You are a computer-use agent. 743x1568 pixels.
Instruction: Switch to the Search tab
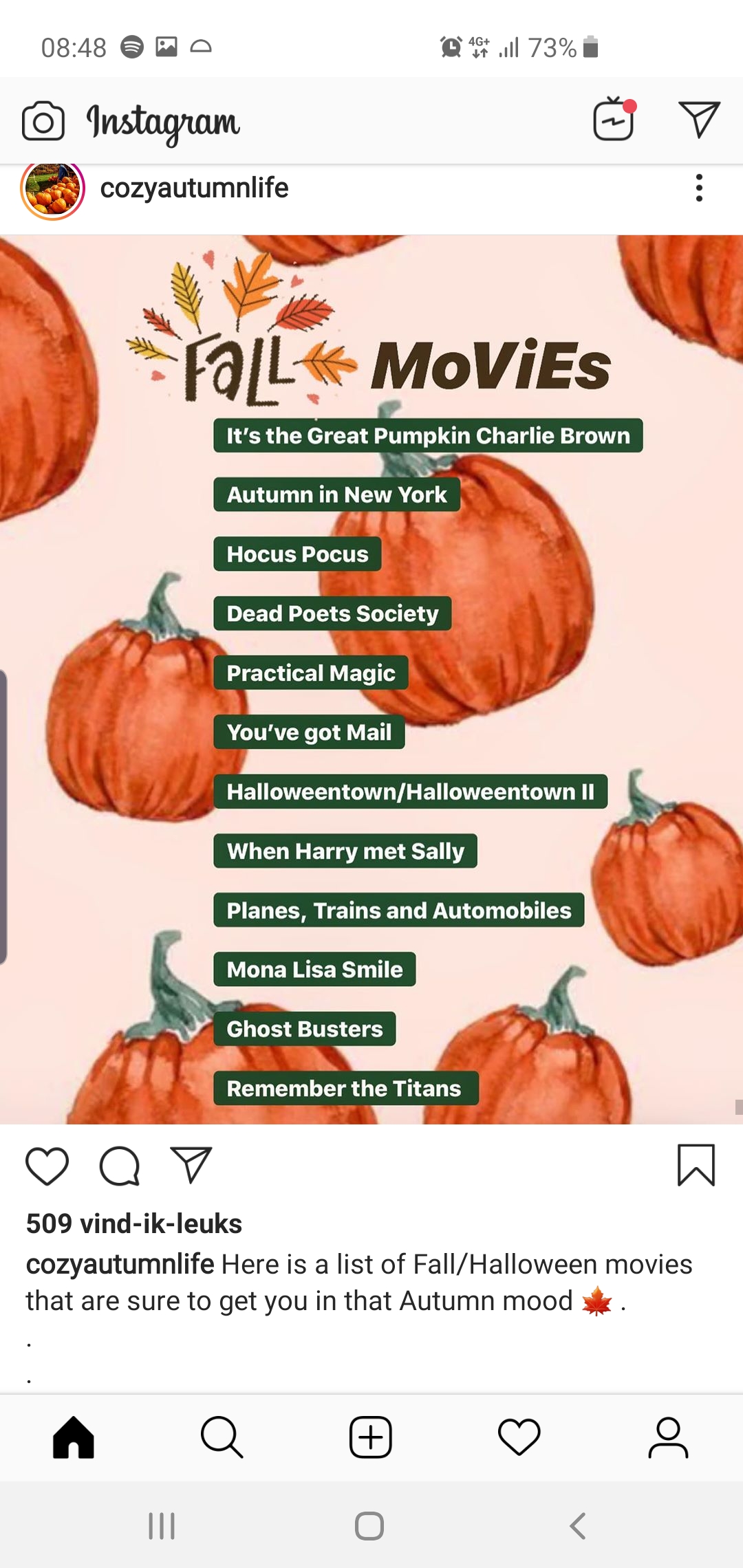[222, 1437]
